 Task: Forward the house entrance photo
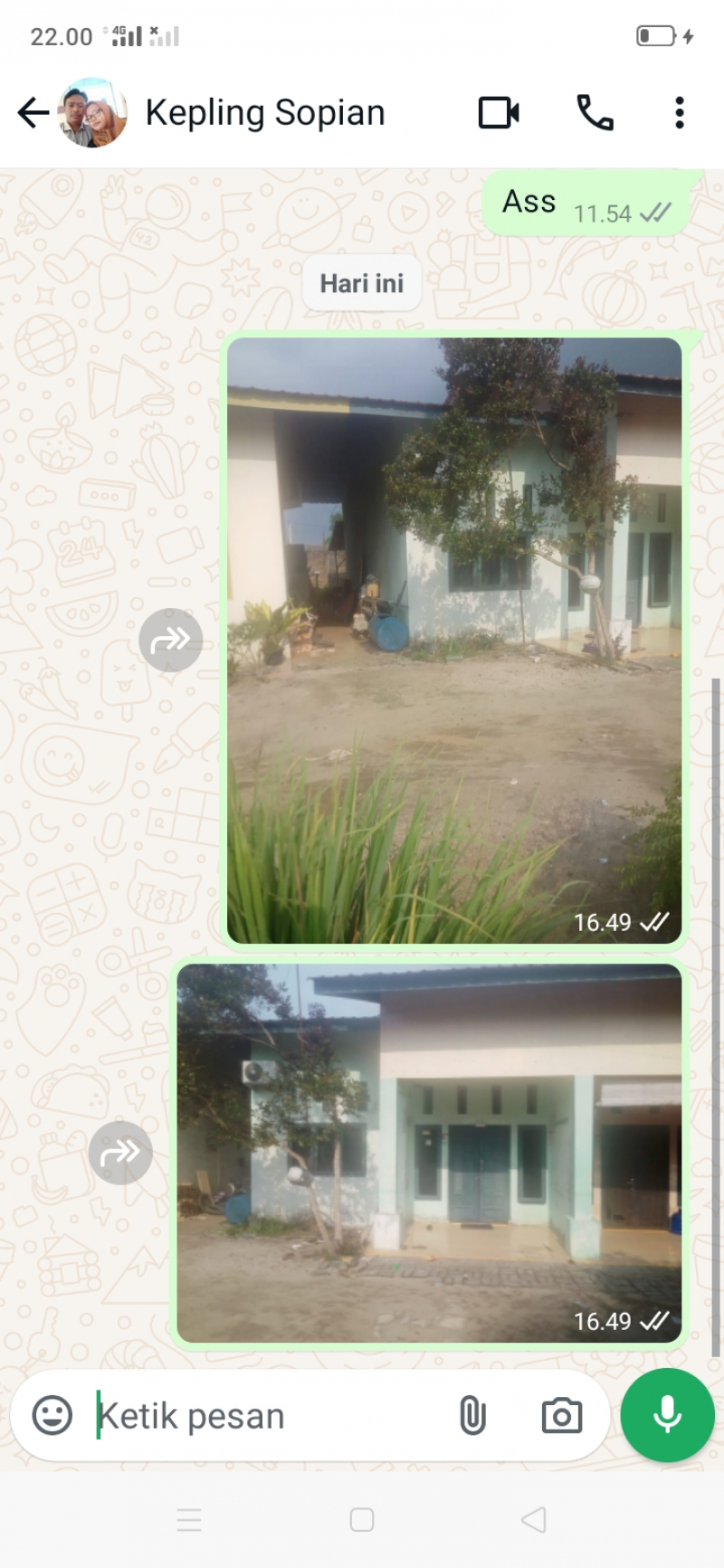tap(120, 1153)
